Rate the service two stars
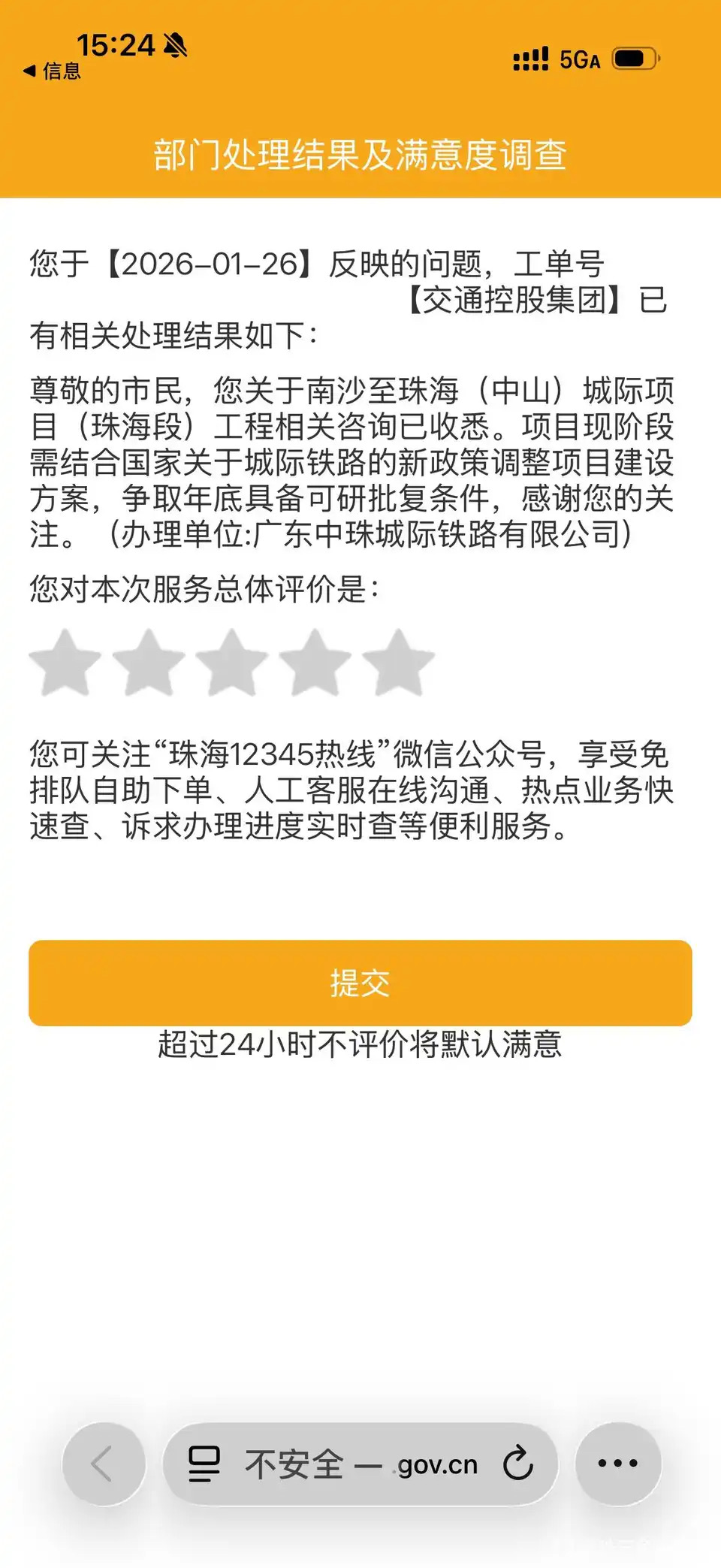The image size is (721, 1568). click(149, 663)
